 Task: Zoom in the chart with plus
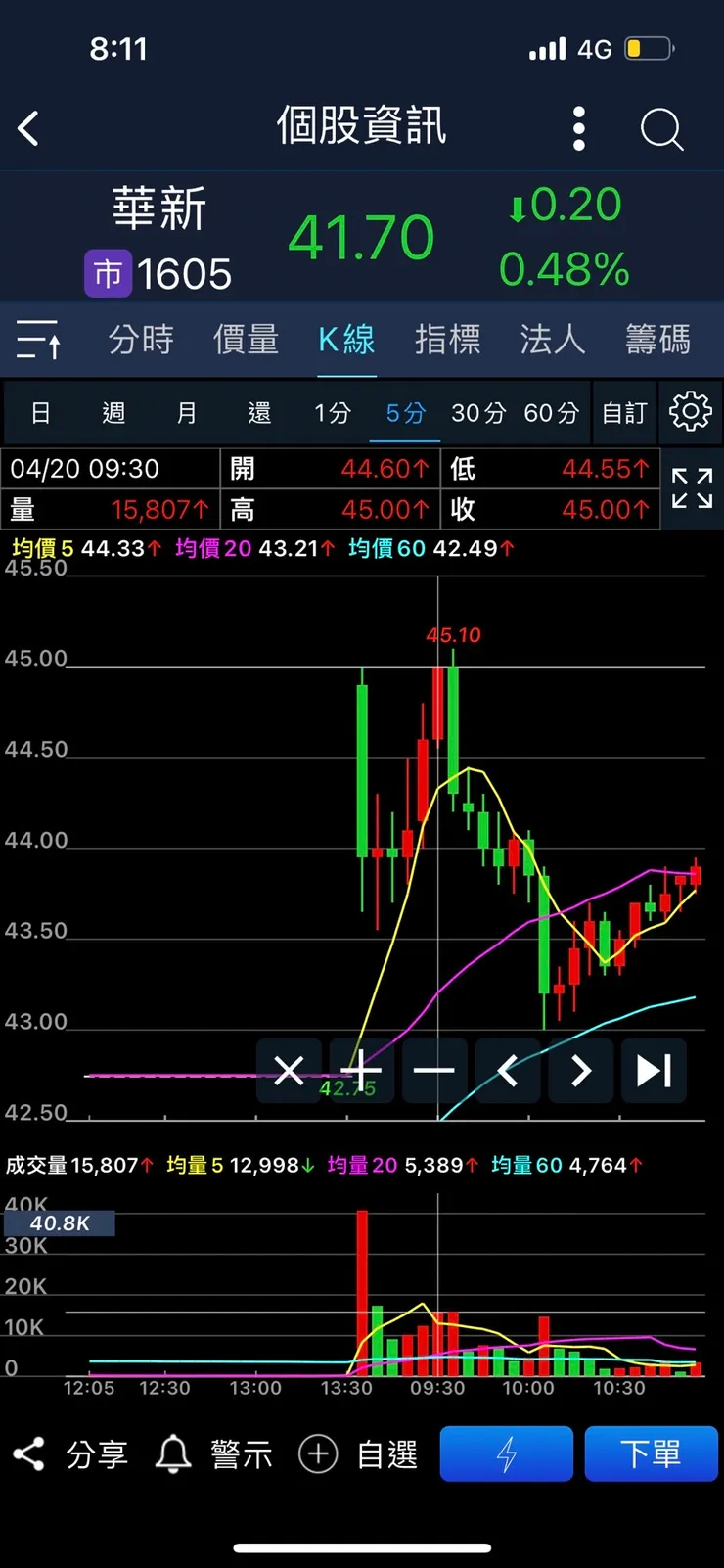[x=362, y=1071]
